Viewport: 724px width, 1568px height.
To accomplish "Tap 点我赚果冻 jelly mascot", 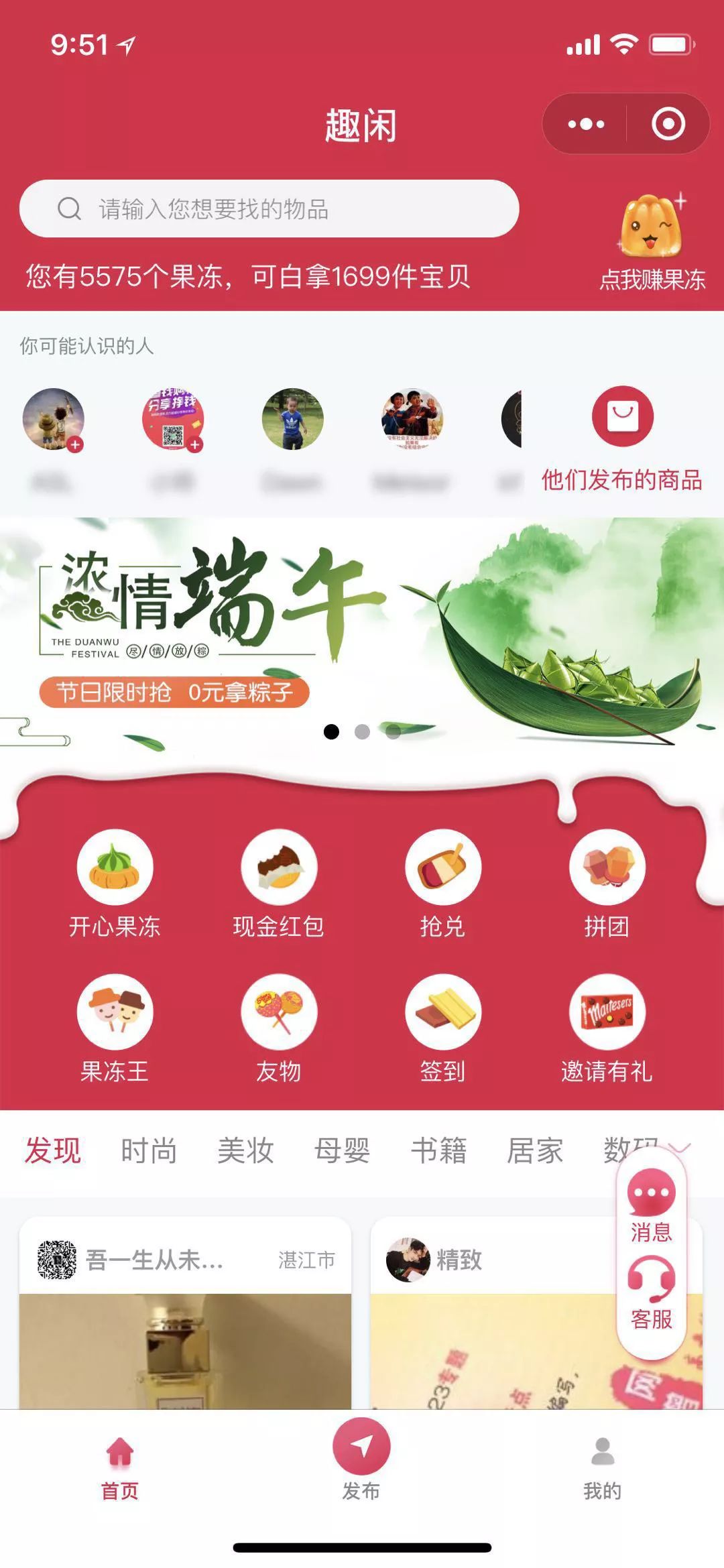I will coord(650,228).
